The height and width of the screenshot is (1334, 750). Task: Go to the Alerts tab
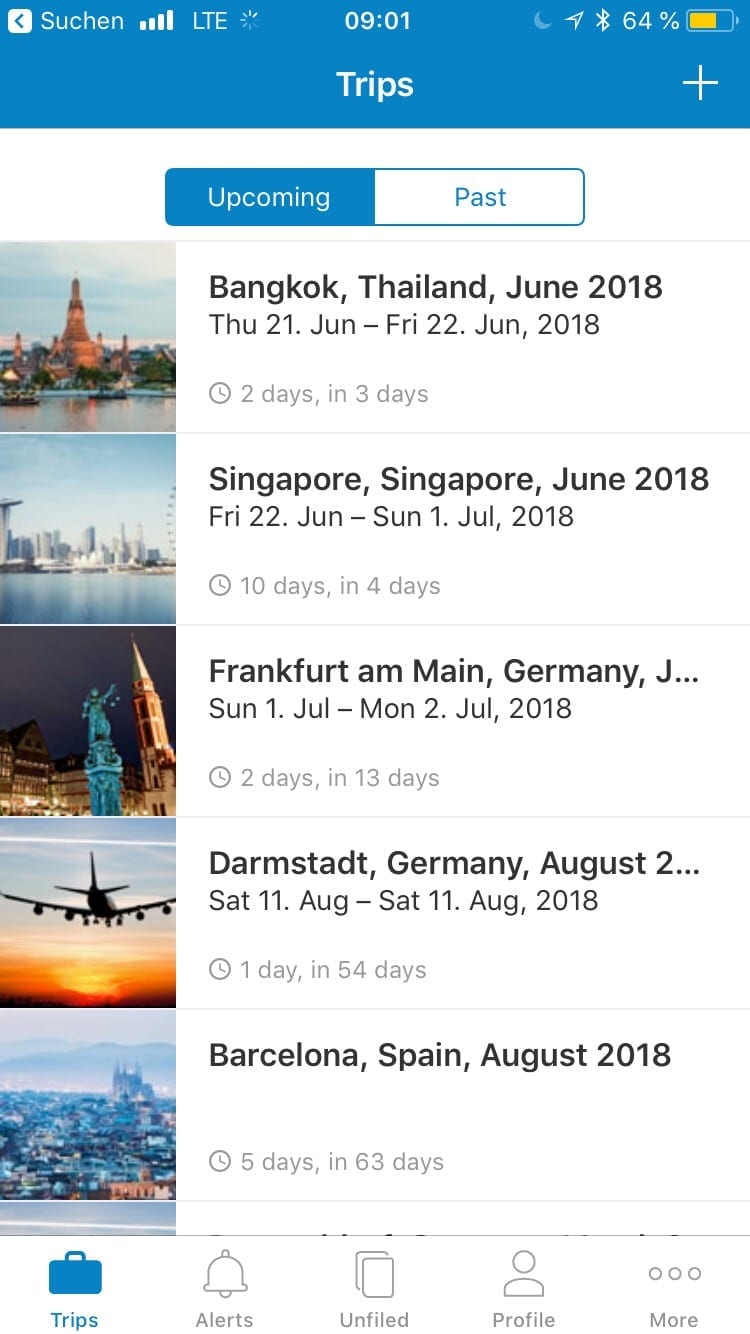224,1288
